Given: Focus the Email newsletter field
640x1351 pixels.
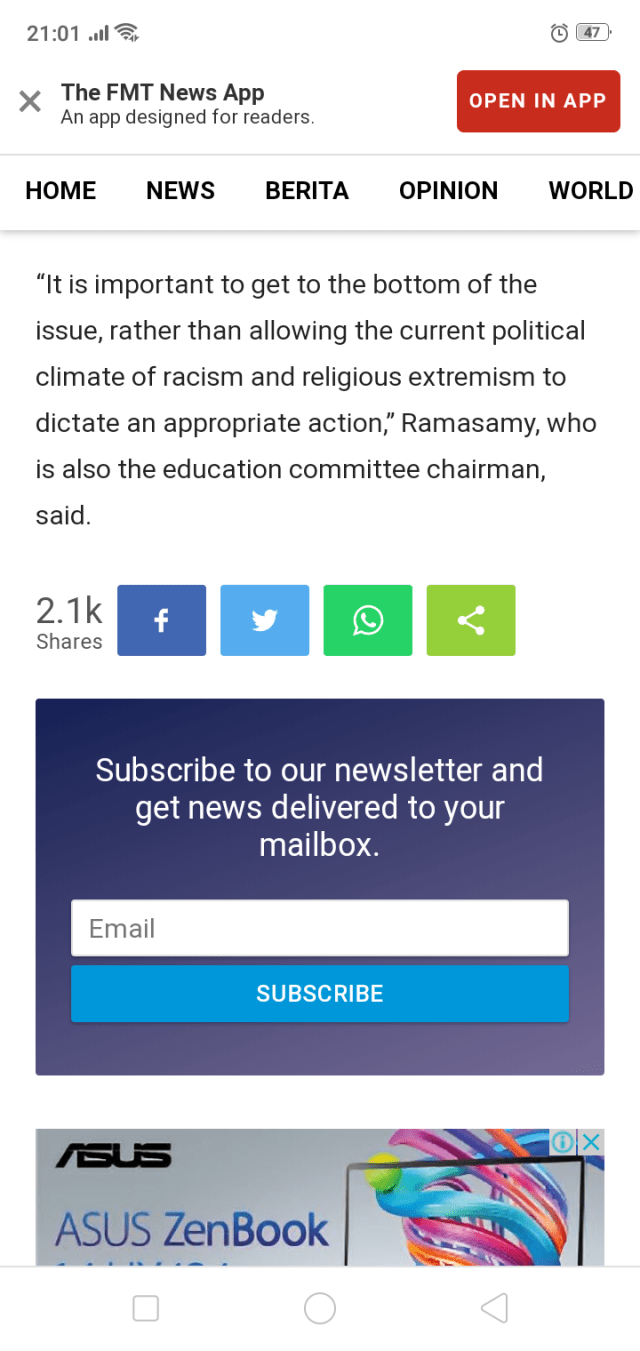Looking at the screenshot, I should (320, 928).
